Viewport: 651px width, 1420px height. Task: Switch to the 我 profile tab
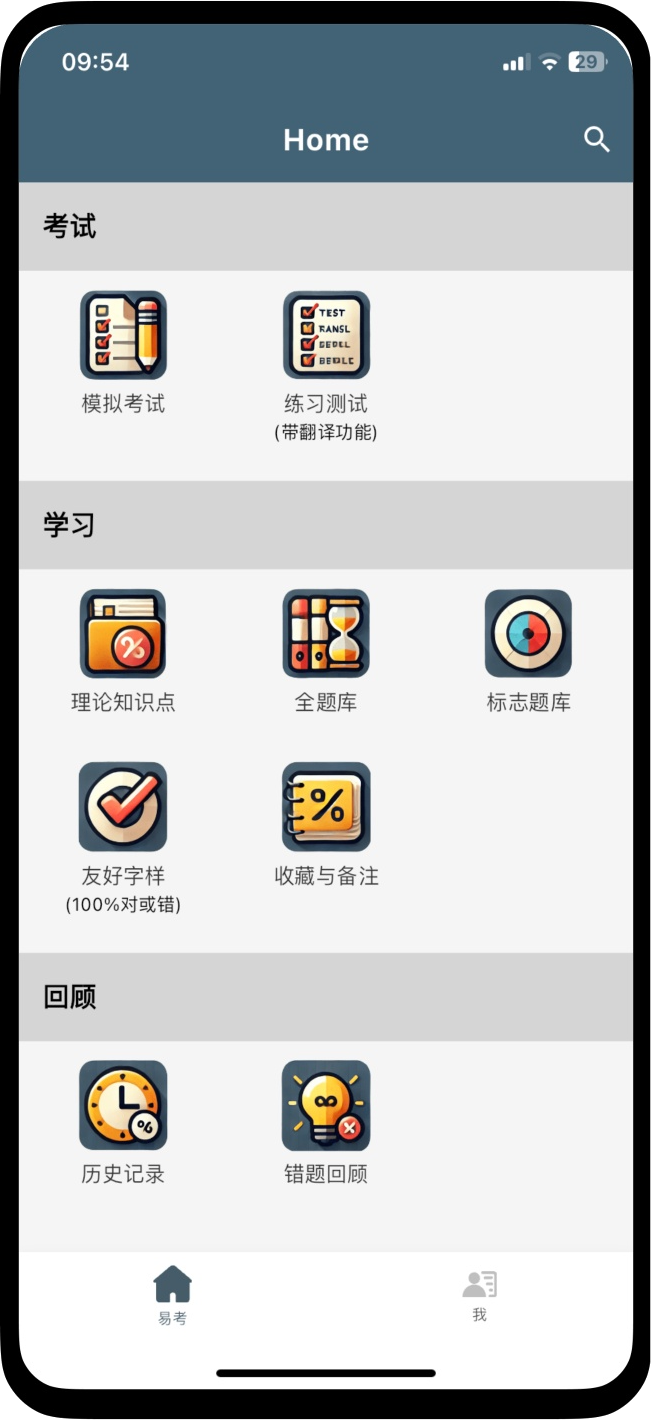(480, 1294)
